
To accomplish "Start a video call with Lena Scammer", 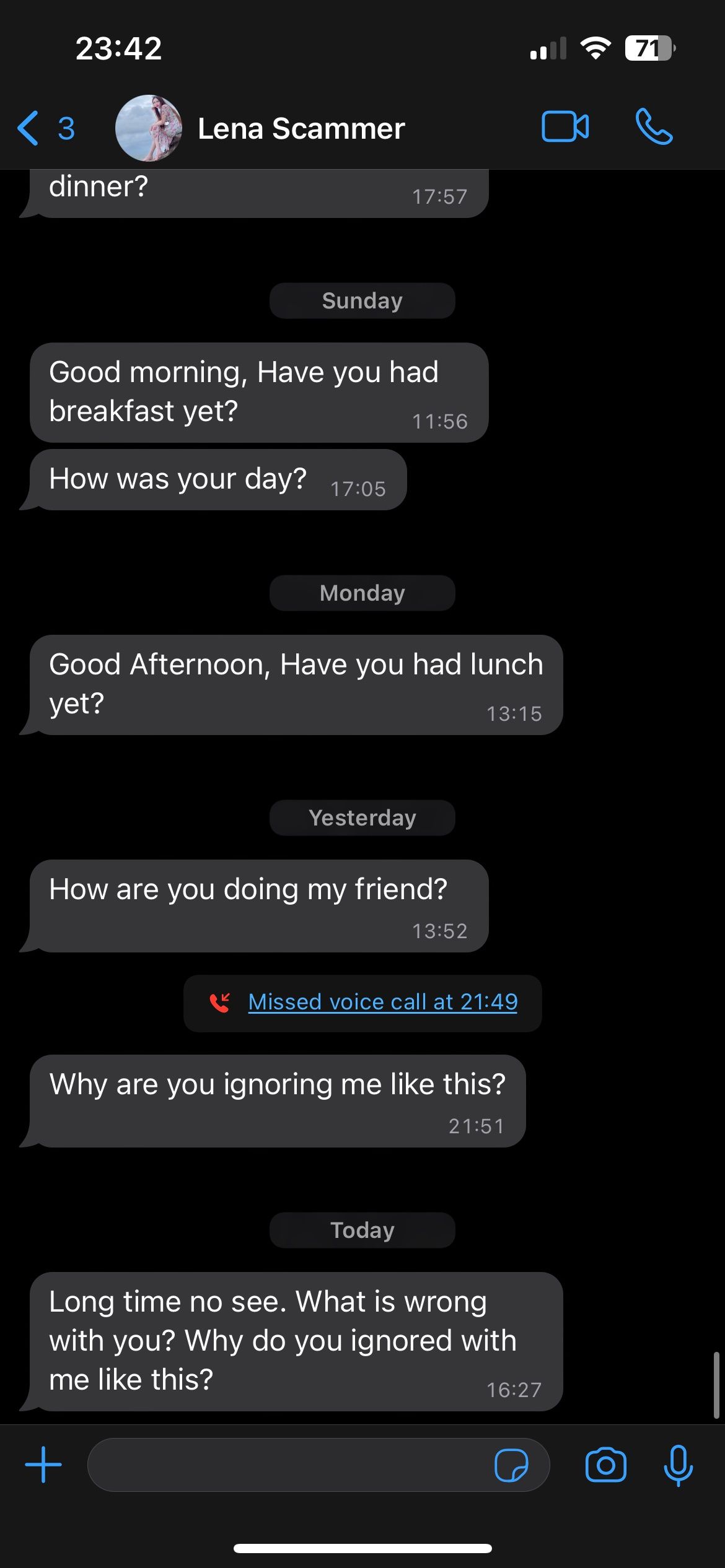I will pos(565,127).
